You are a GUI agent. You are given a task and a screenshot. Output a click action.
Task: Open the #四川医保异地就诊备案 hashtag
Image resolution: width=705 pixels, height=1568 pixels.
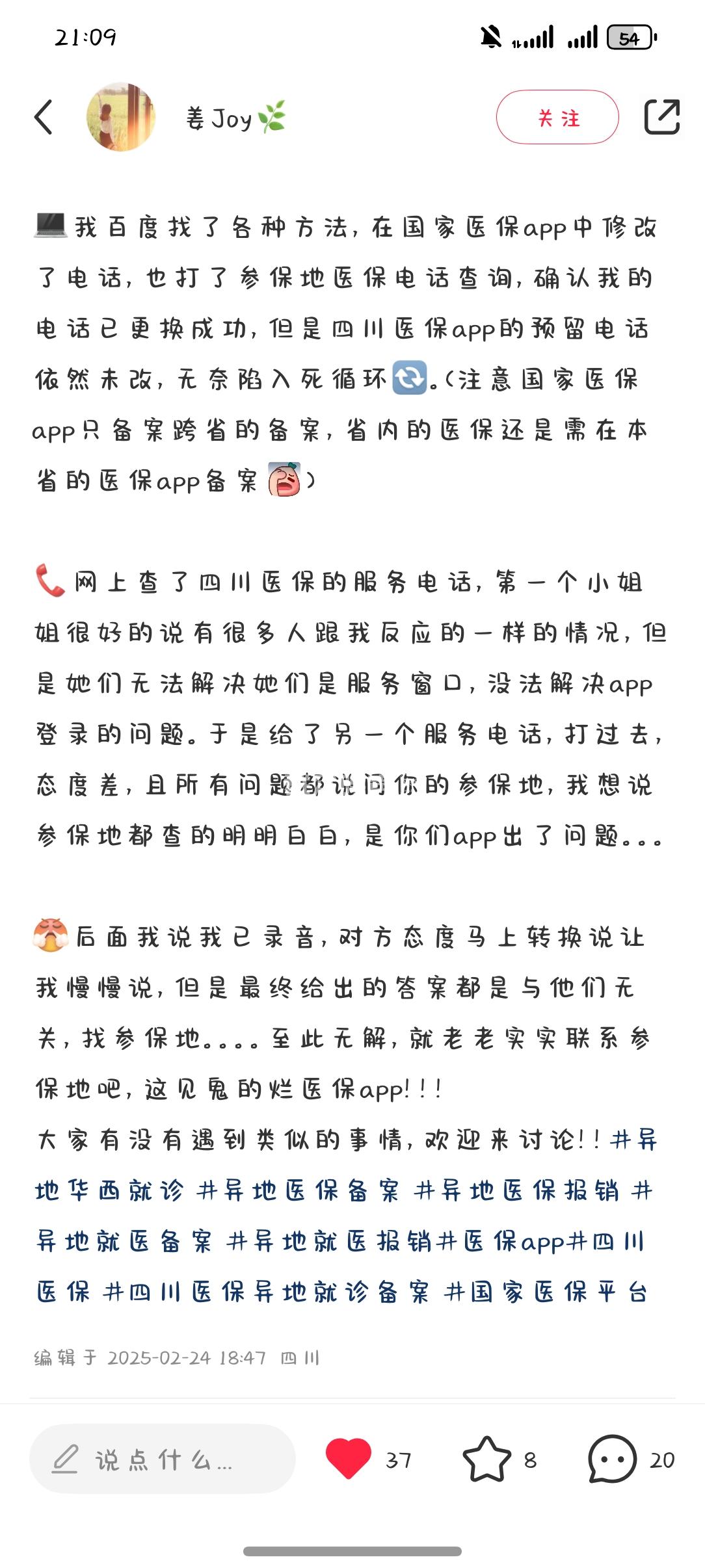tap(266, 1292)
